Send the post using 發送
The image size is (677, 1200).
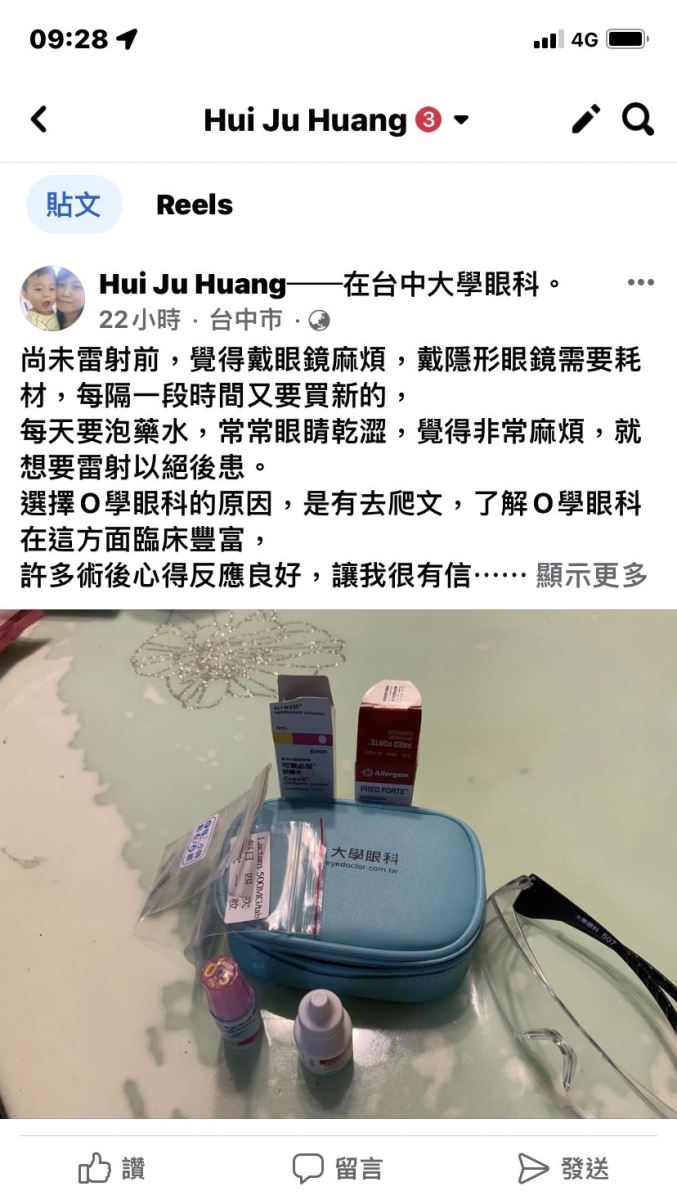[563, 1167]
